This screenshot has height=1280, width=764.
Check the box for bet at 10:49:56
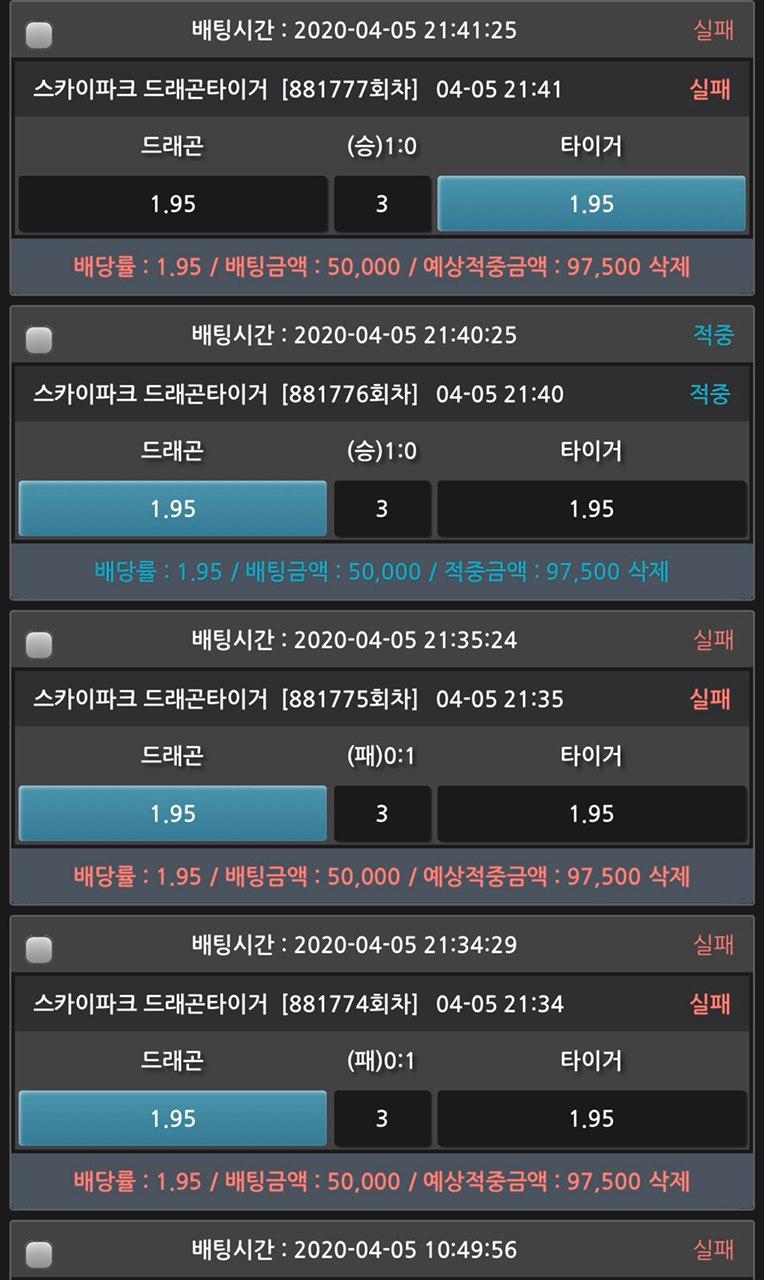pos(39,1253)
